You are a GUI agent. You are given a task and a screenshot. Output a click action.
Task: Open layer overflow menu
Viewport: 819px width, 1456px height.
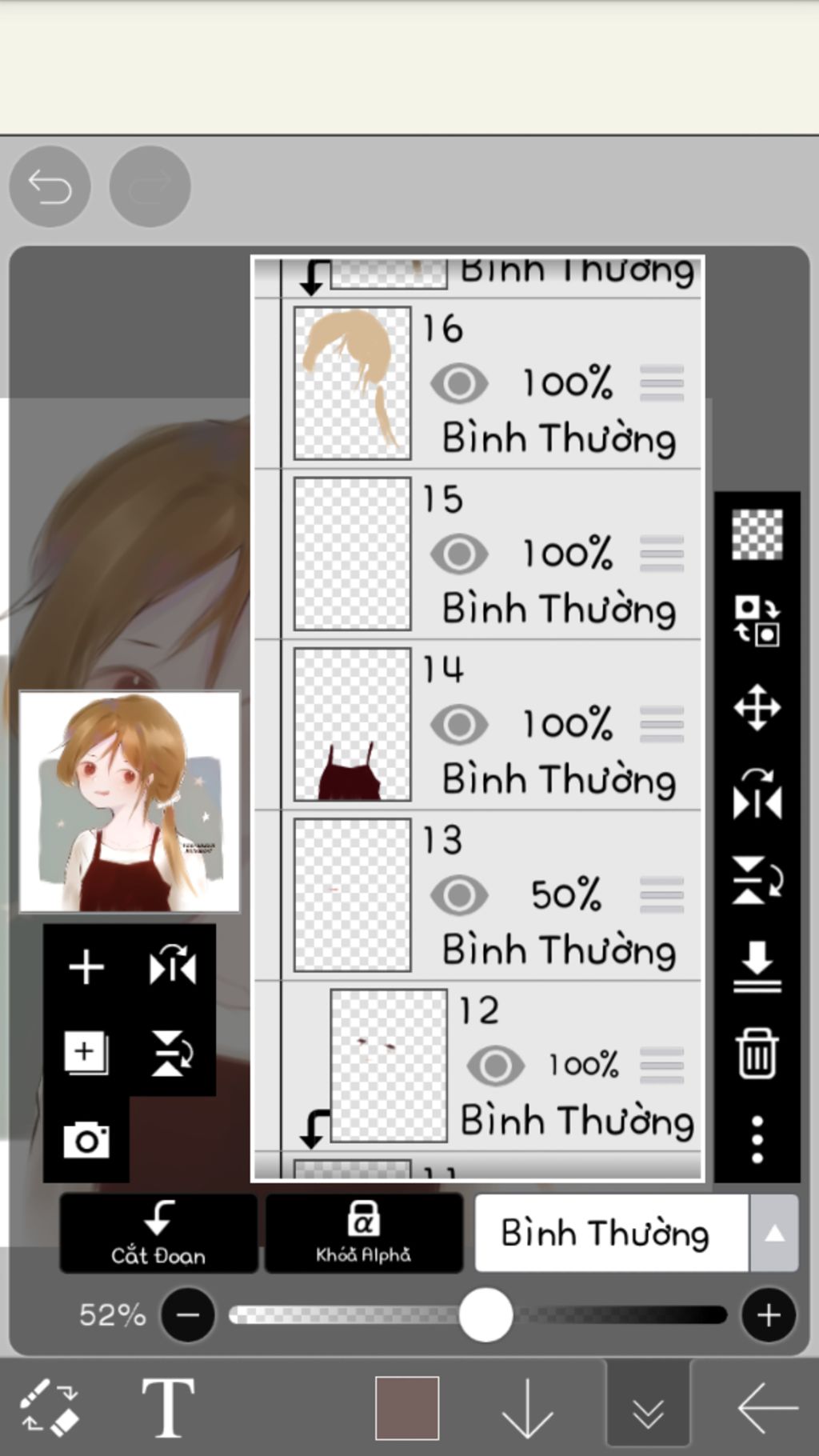(757, 1139)
